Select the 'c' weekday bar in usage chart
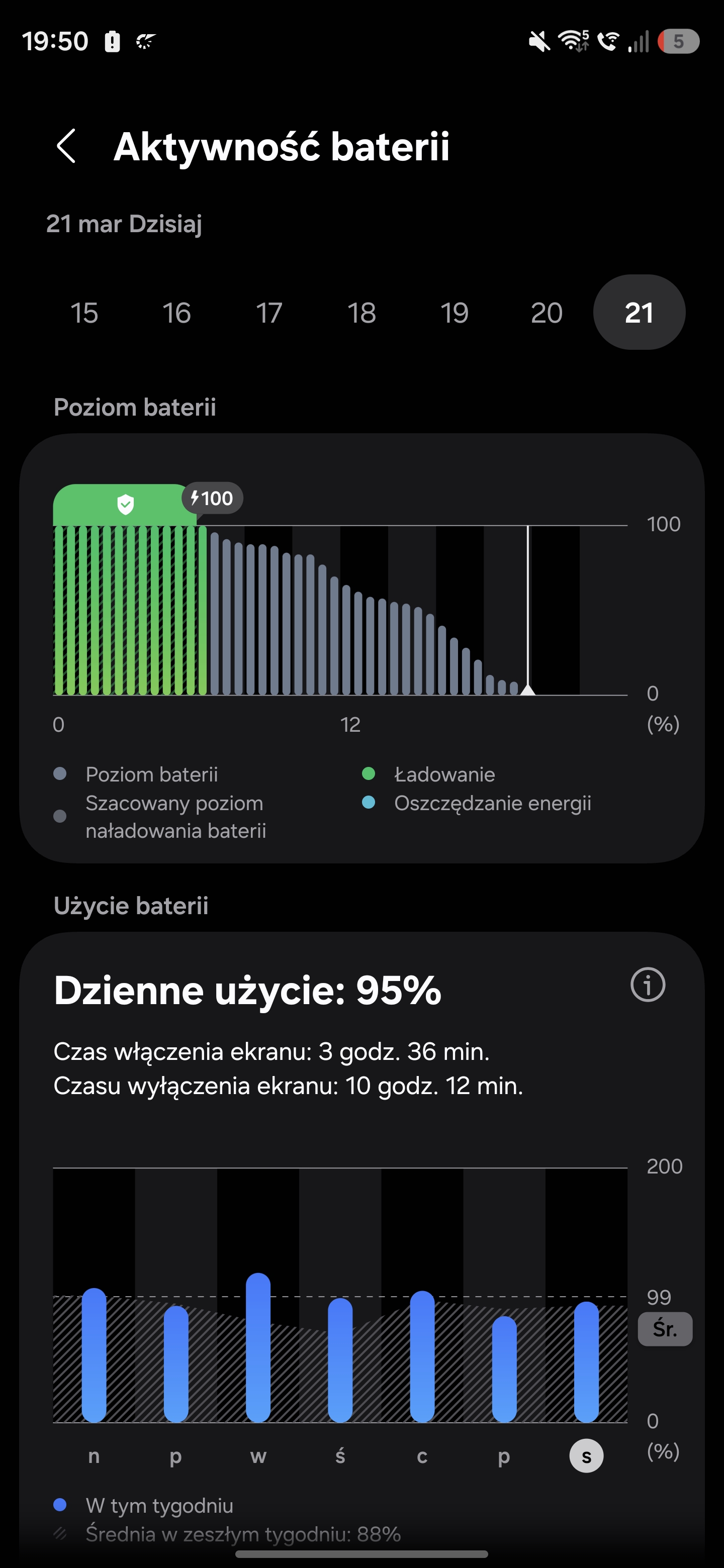 [x=422, y=1357]
